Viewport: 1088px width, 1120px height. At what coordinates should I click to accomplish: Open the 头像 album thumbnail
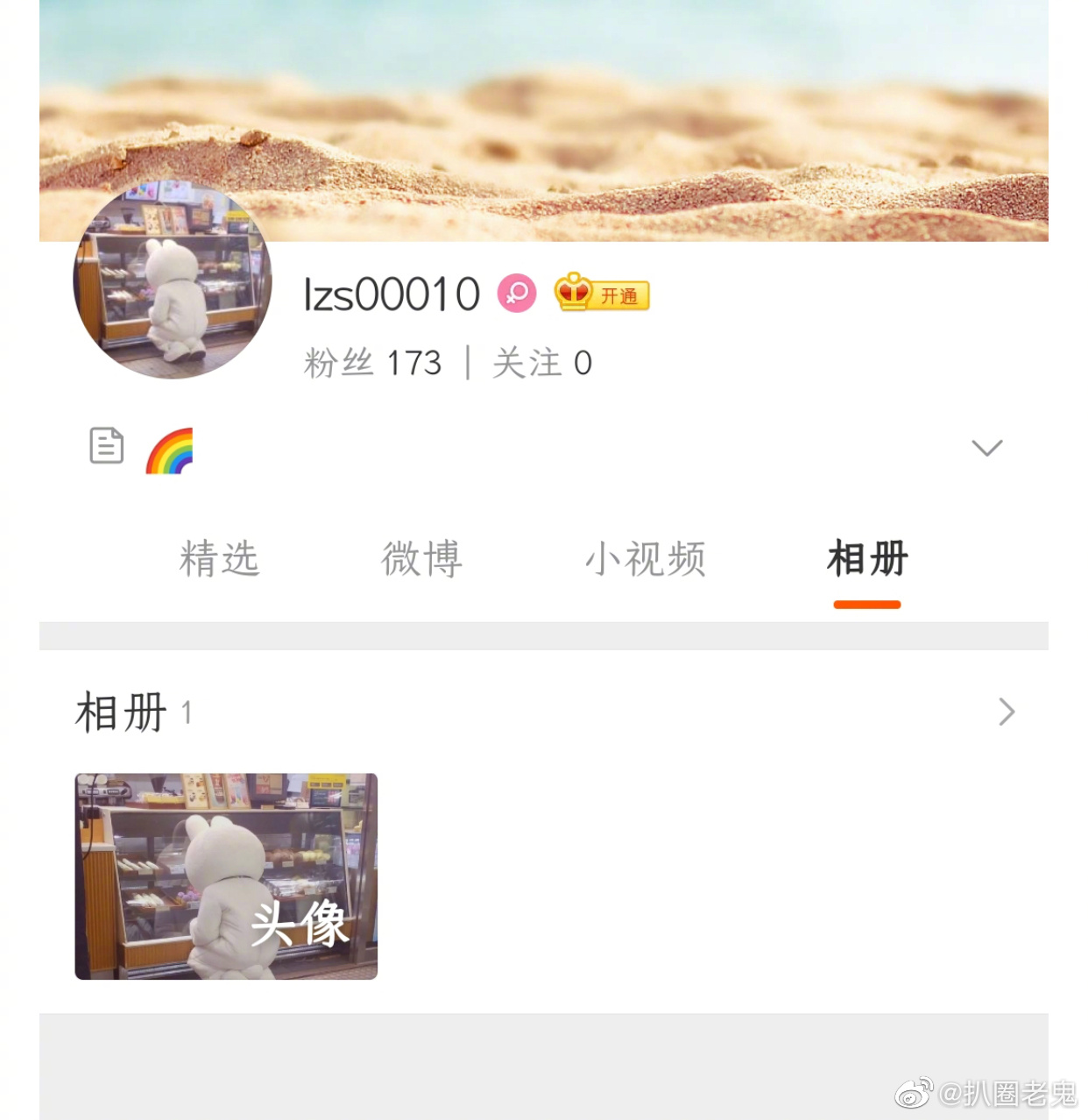(226, 876)
